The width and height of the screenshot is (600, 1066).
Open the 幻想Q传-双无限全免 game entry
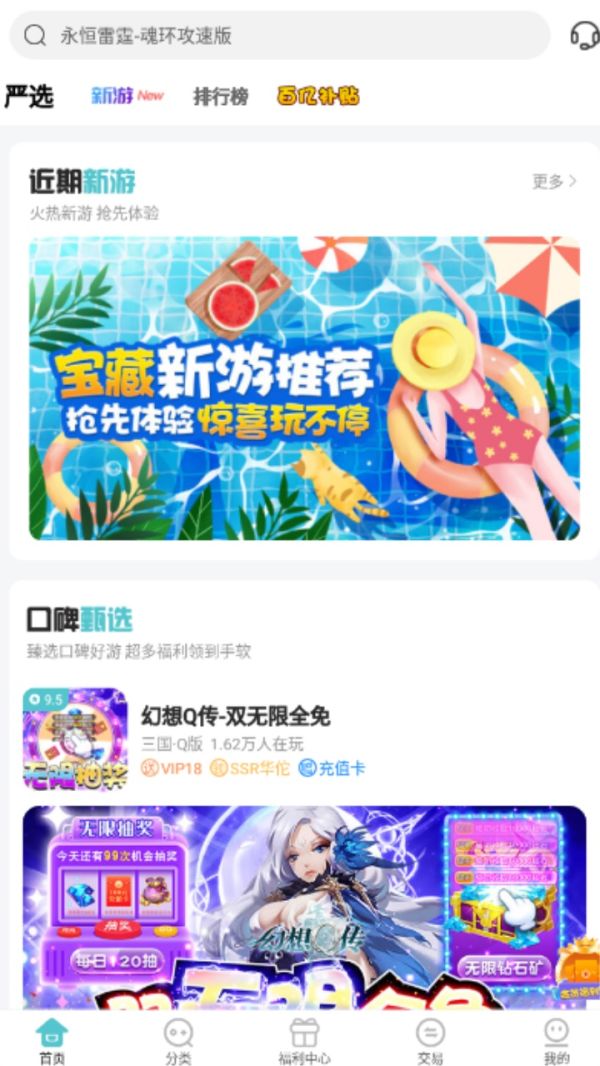pos(236,716)
